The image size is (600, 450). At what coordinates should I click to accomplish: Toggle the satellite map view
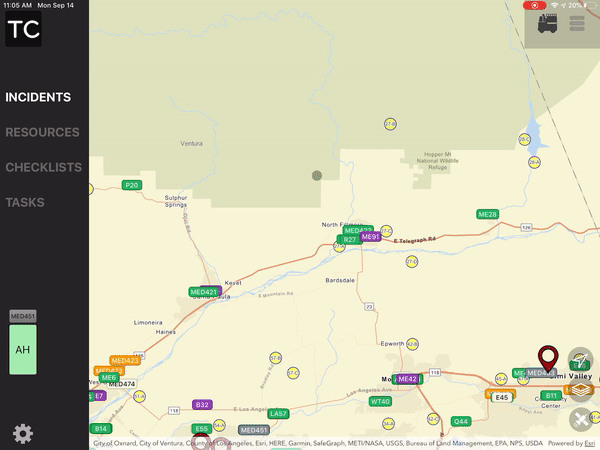(580, 420)
